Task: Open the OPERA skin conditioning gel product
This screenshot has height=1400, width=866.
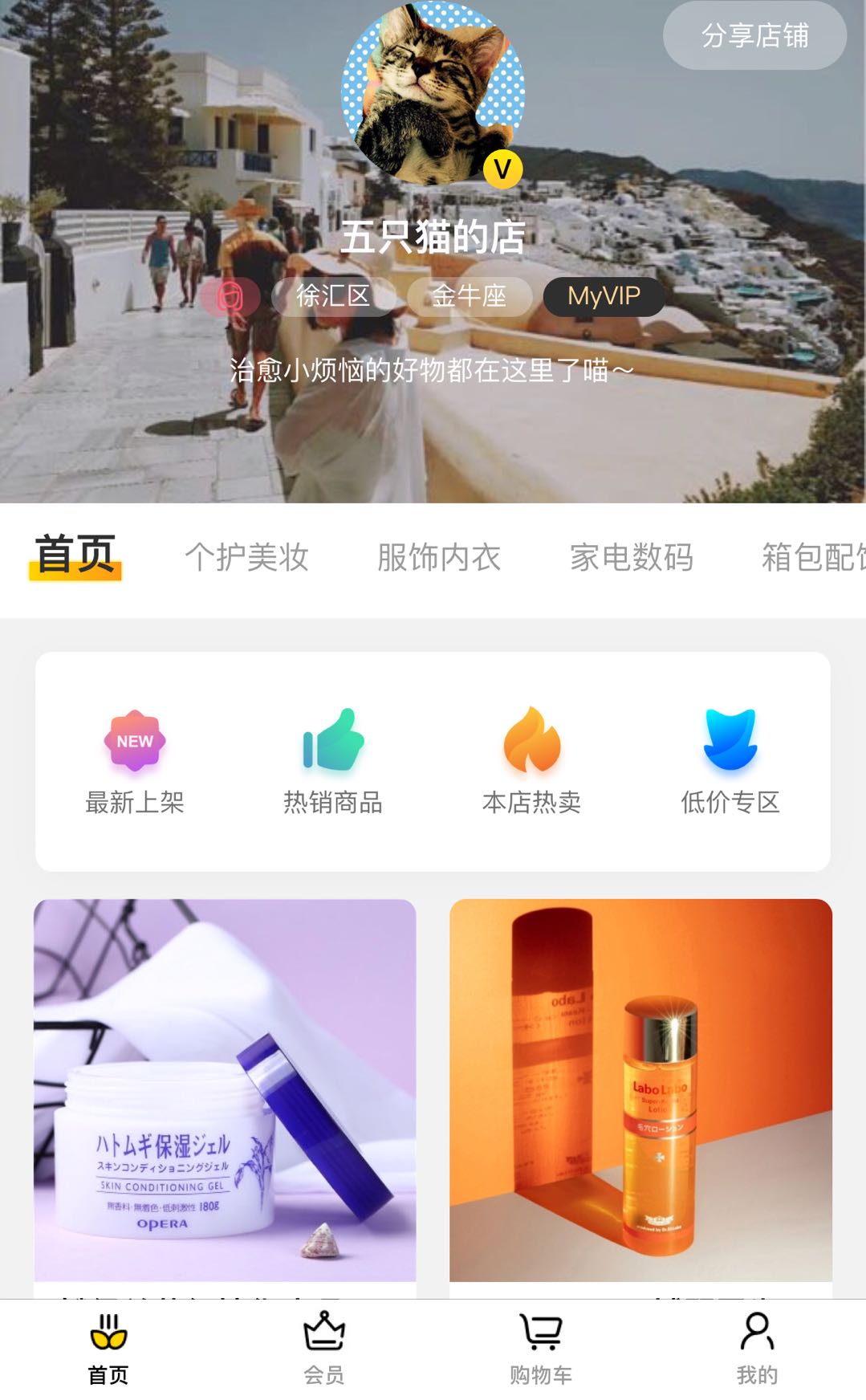Action: click(225, 1090)
